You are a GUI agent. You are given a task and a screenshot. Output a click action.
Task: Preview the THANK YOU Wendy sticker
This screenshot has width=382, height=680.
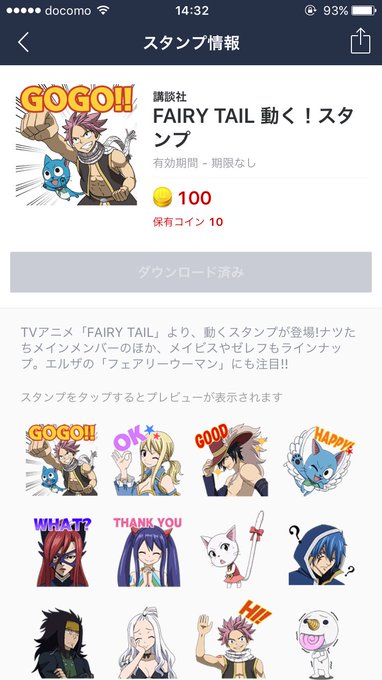pos(147,551)
